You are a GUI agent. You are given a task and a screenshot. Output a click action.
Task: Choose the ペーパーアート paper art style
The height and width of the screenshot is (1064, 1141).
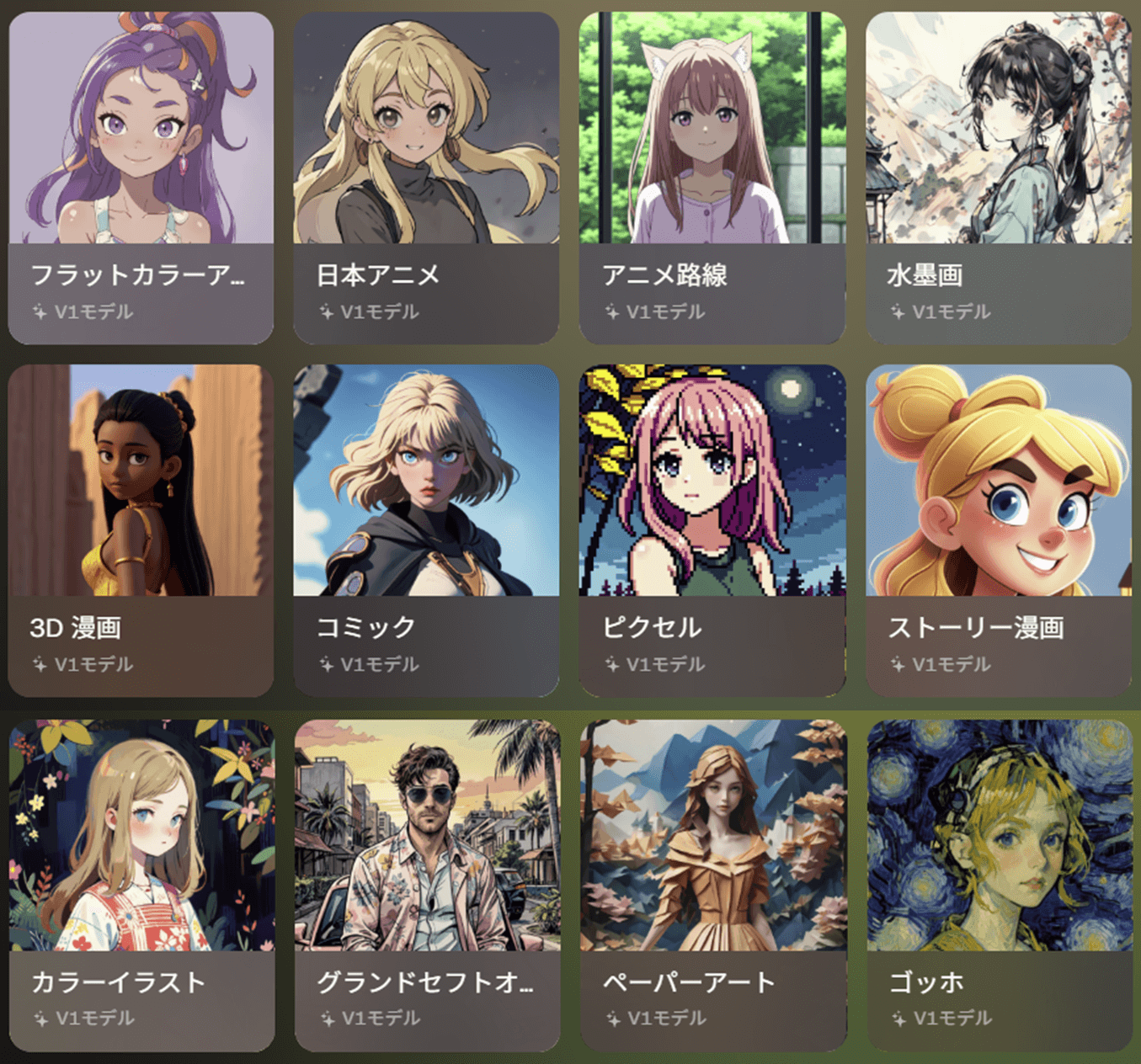(713, 884)
